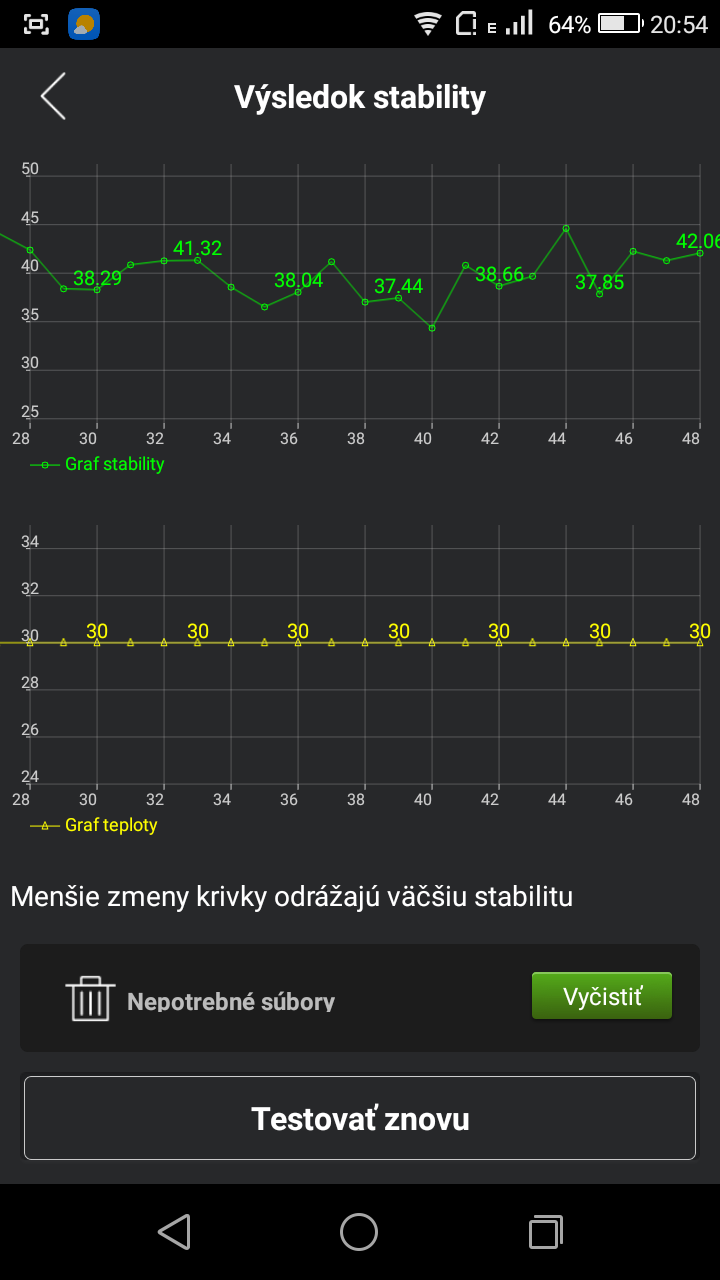Open the Nepotrebné súbory row
720x1280 pixels.
360,998
